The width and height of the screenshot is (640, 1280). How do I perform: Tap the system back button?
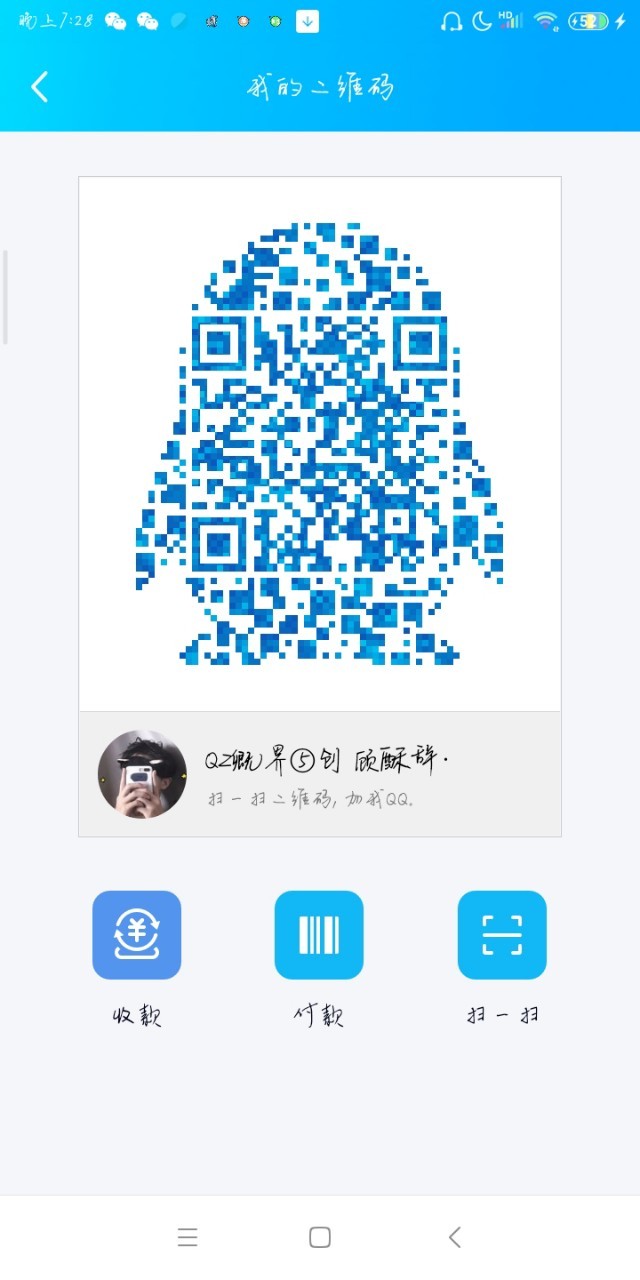(x=454, y=1238)
